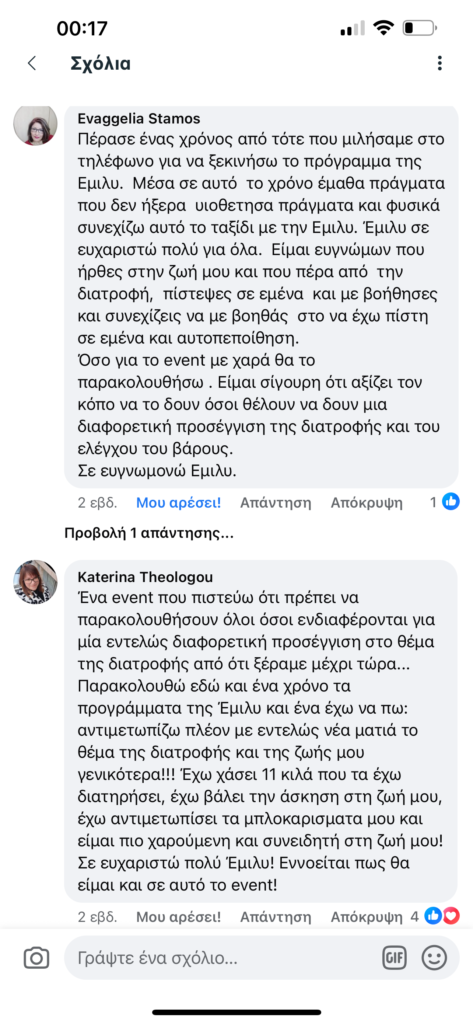Expand Προβολή 1 απάντησης replies
This screenshot has height=1024, width=473.
pyautogui.click(x=149, y=534)
